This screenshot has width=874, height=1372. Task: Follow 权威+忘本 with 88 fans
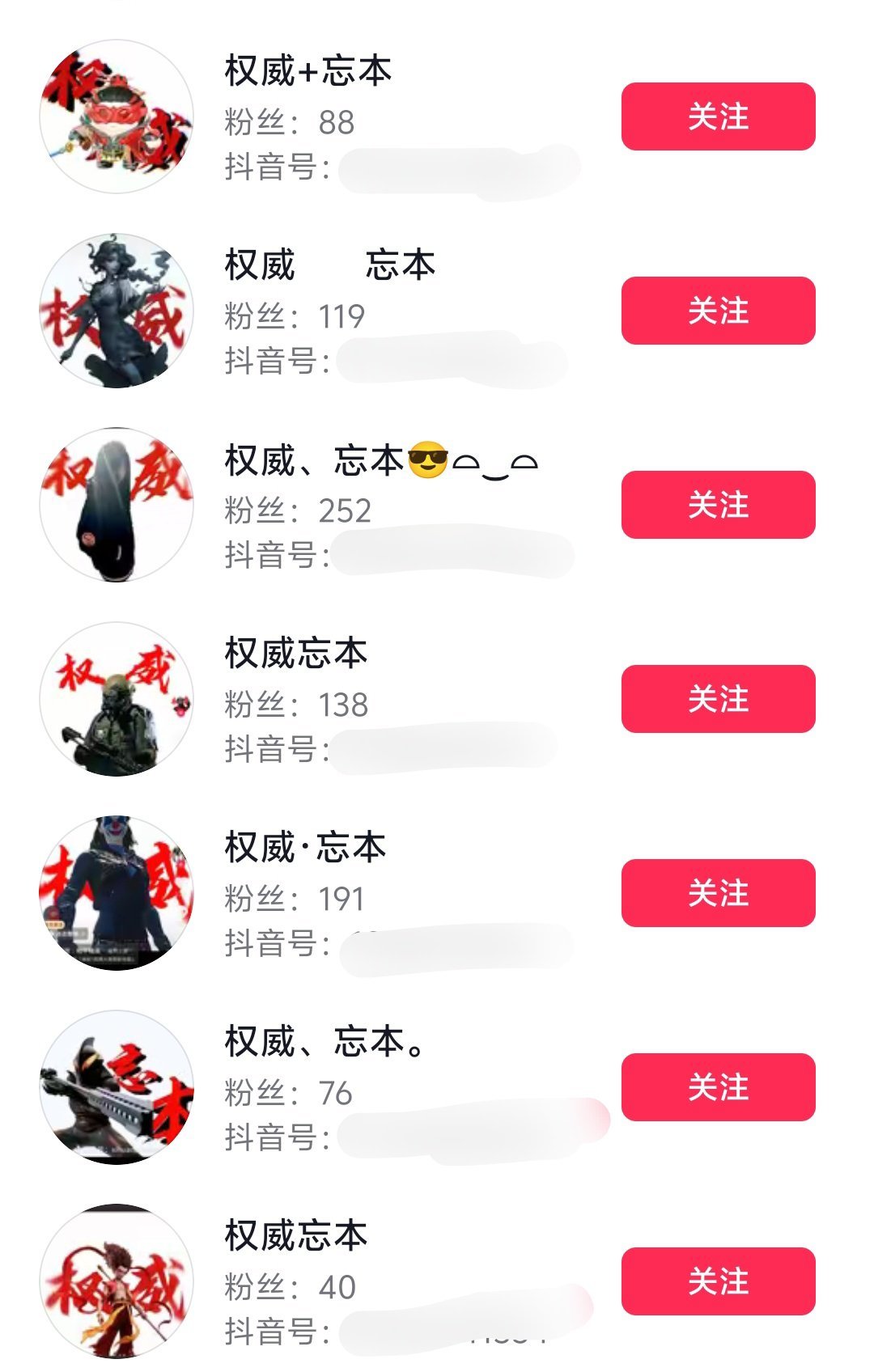point(718,116)
